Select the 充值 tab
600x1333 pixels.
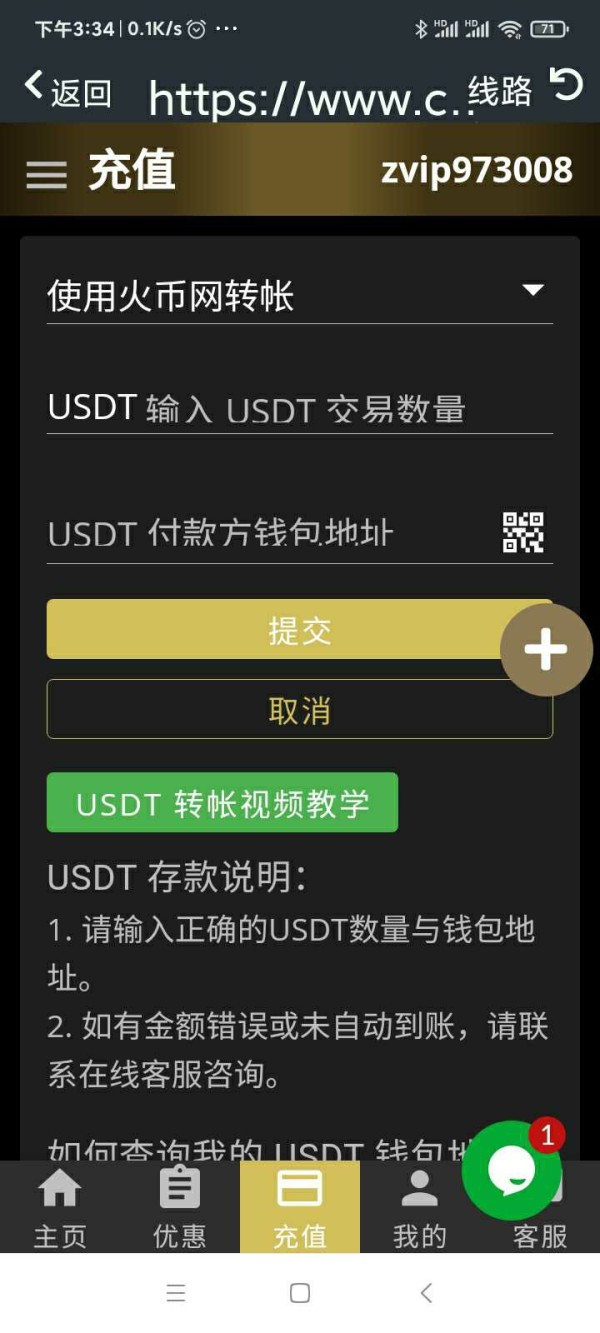pyautogui.click(x=300, y=1207)
